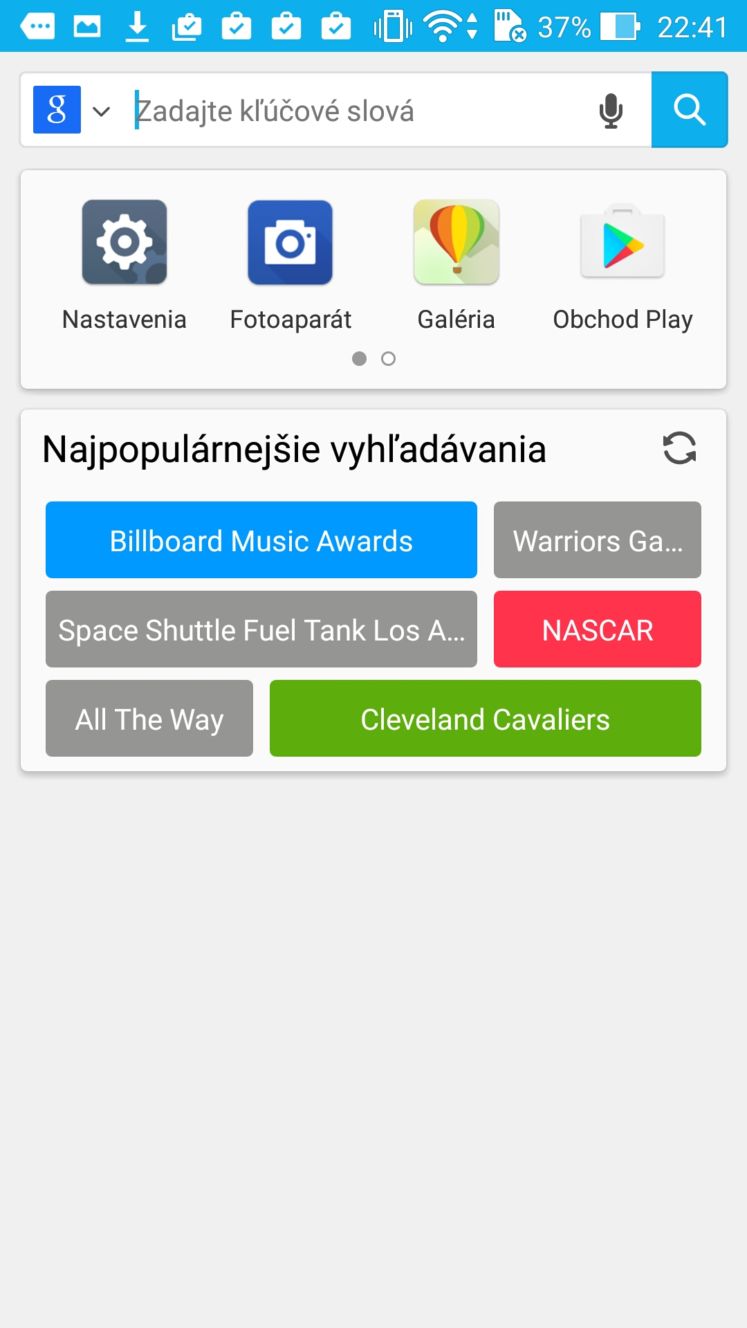Image resolution: width=747 pixels, height=1328 pixels.
Task: Focus the keyword search field
Action: pos(360,110)
